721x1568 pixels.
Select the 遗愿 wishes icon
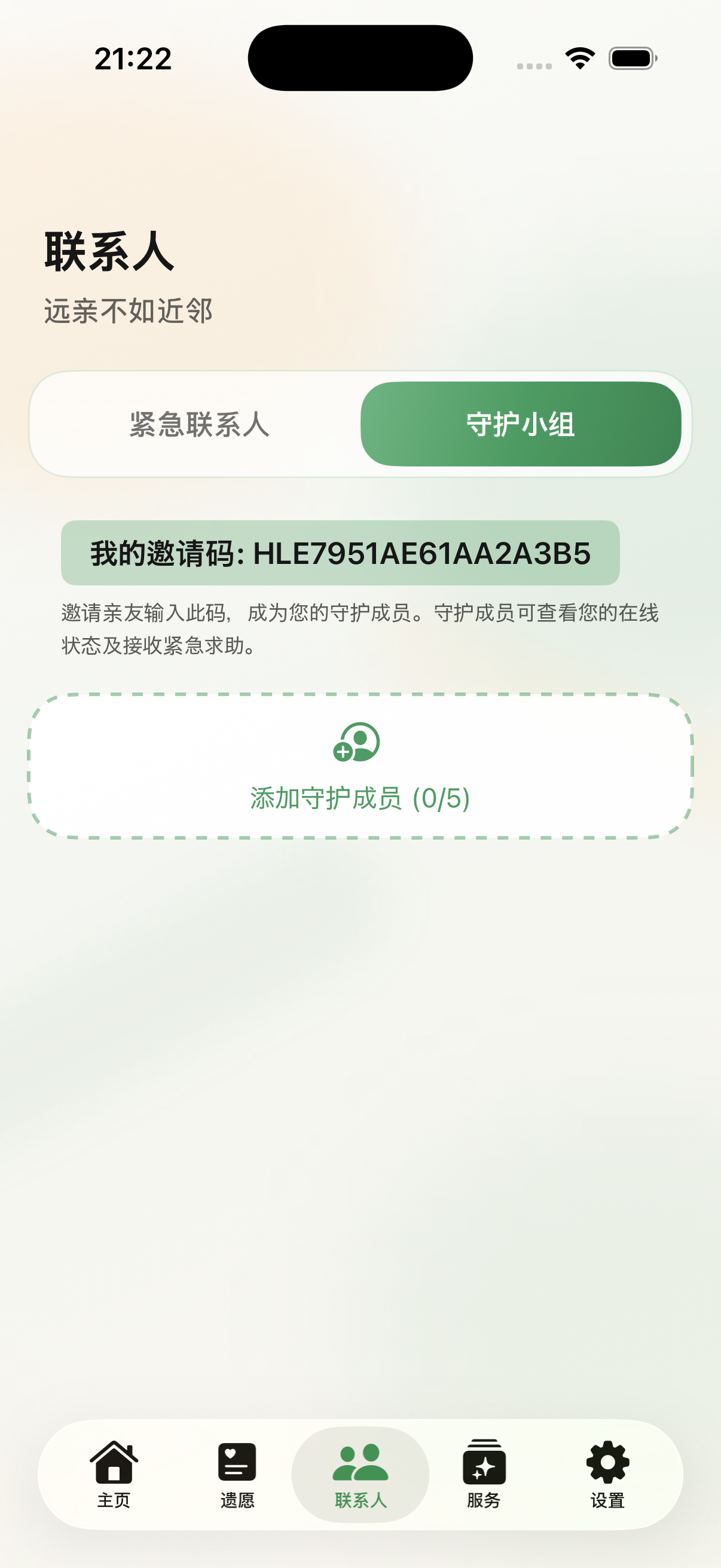238,1465
